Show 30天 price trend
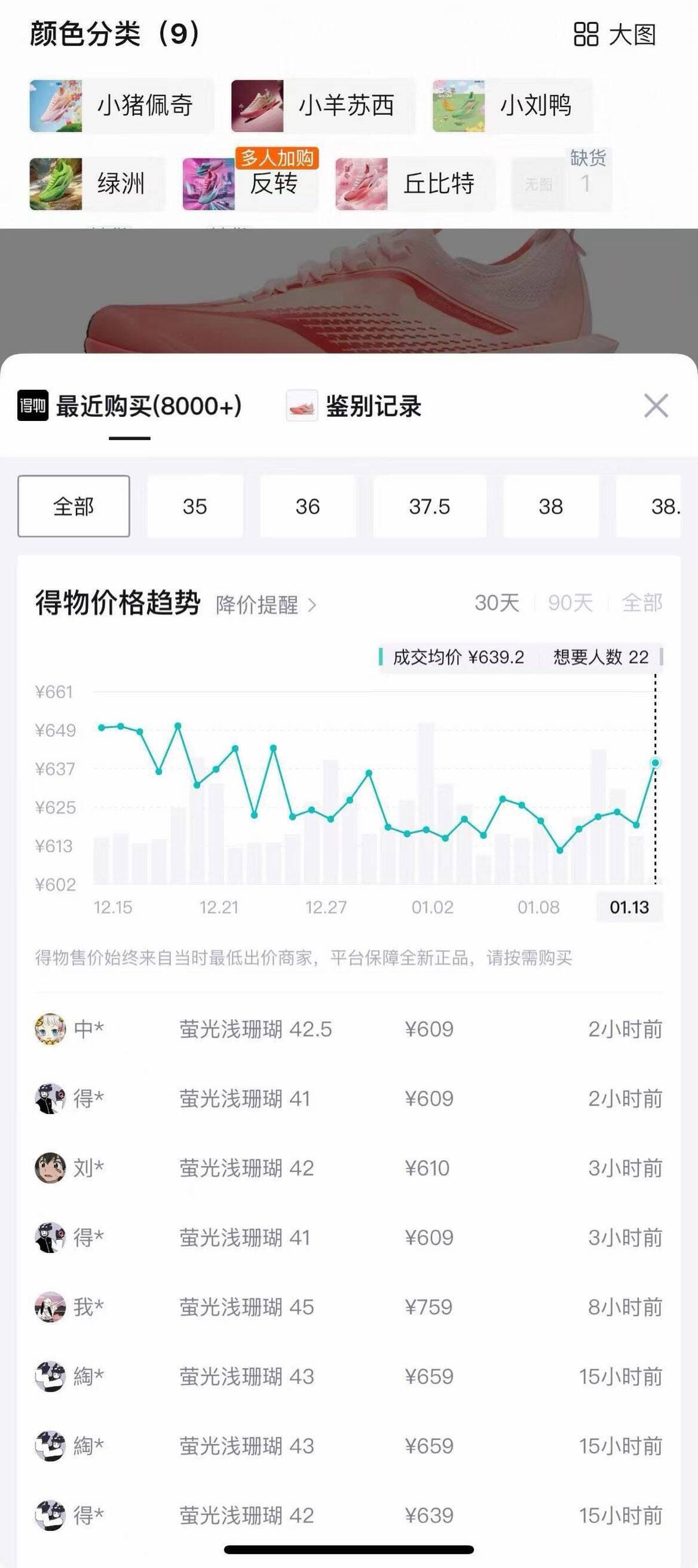This screenshot has height=1568, width=698. tap(497, 603)
